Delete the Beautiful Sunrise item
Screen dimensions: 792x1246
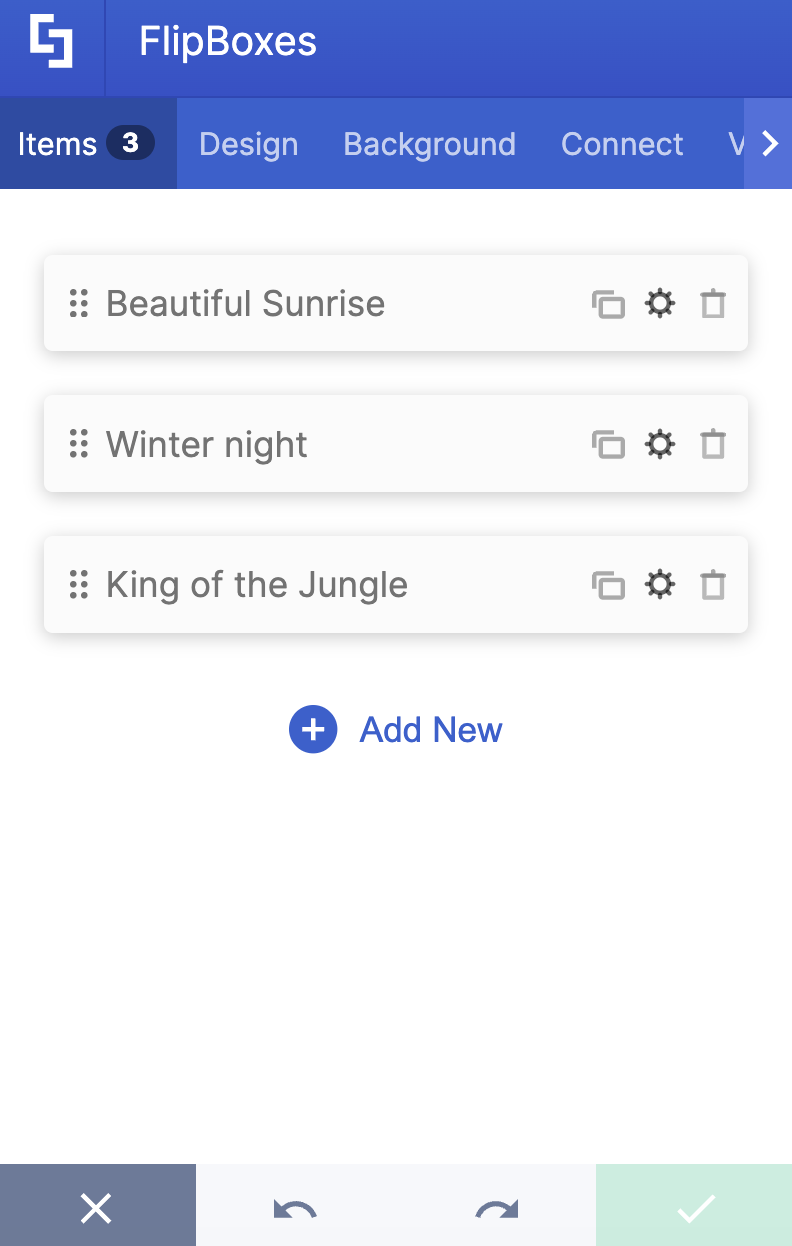tap(712, 303)
